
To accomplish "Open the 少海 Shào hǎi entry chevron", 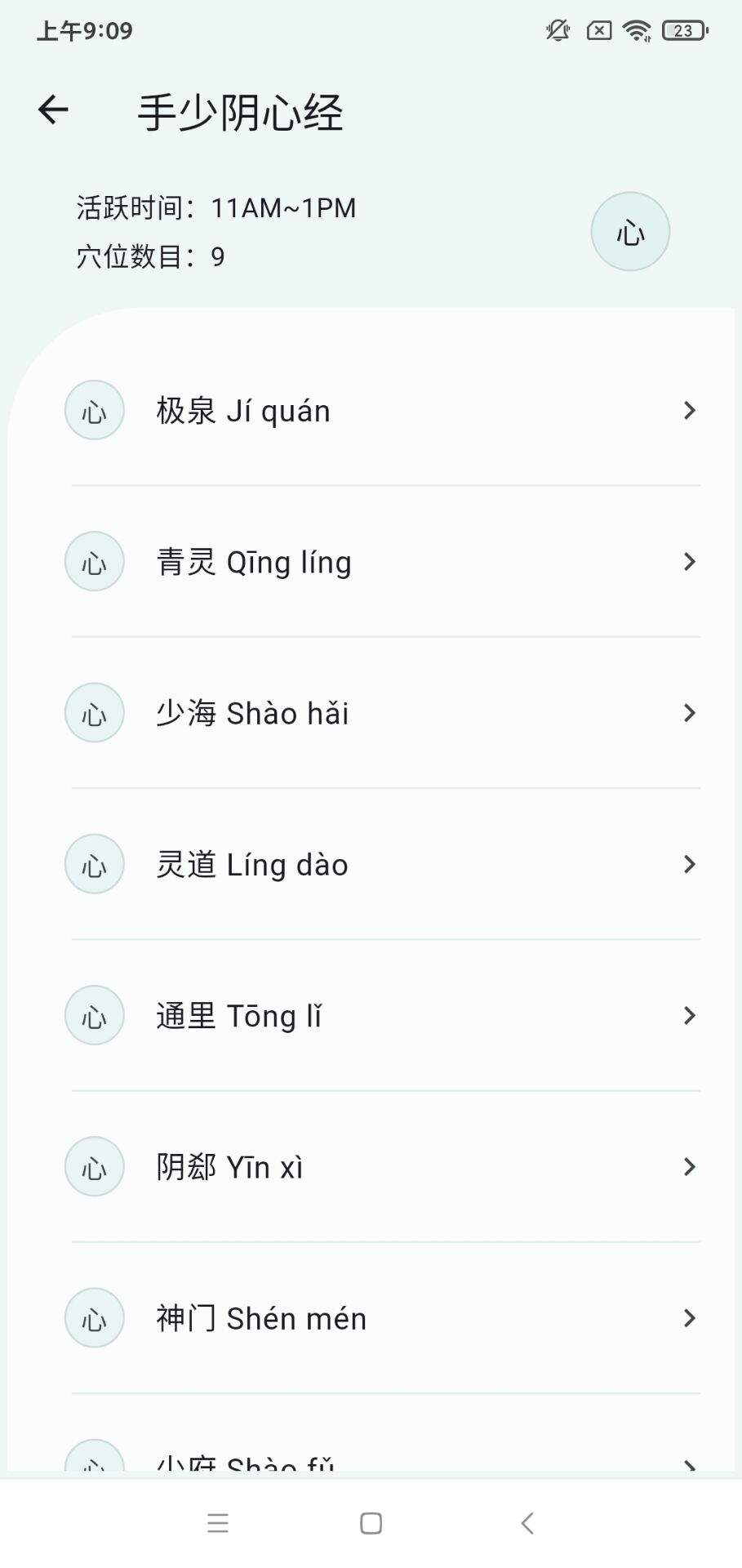I will (x=688, y=712).
